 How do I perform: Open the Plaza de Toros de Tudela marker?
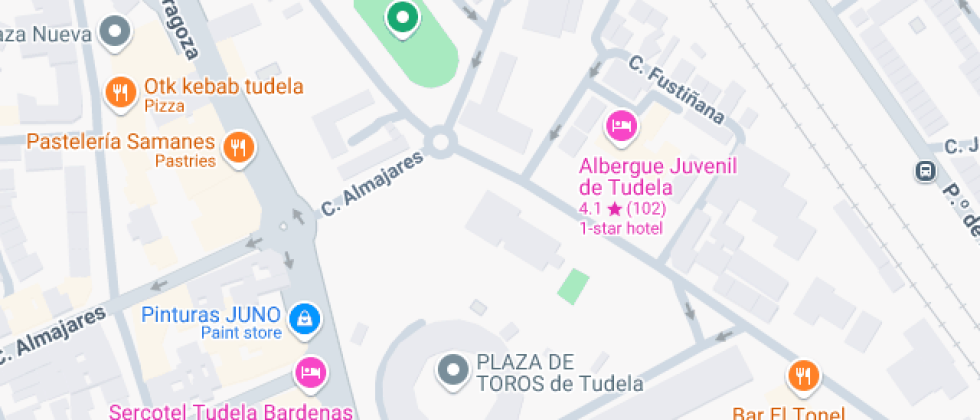pos(454,370)
